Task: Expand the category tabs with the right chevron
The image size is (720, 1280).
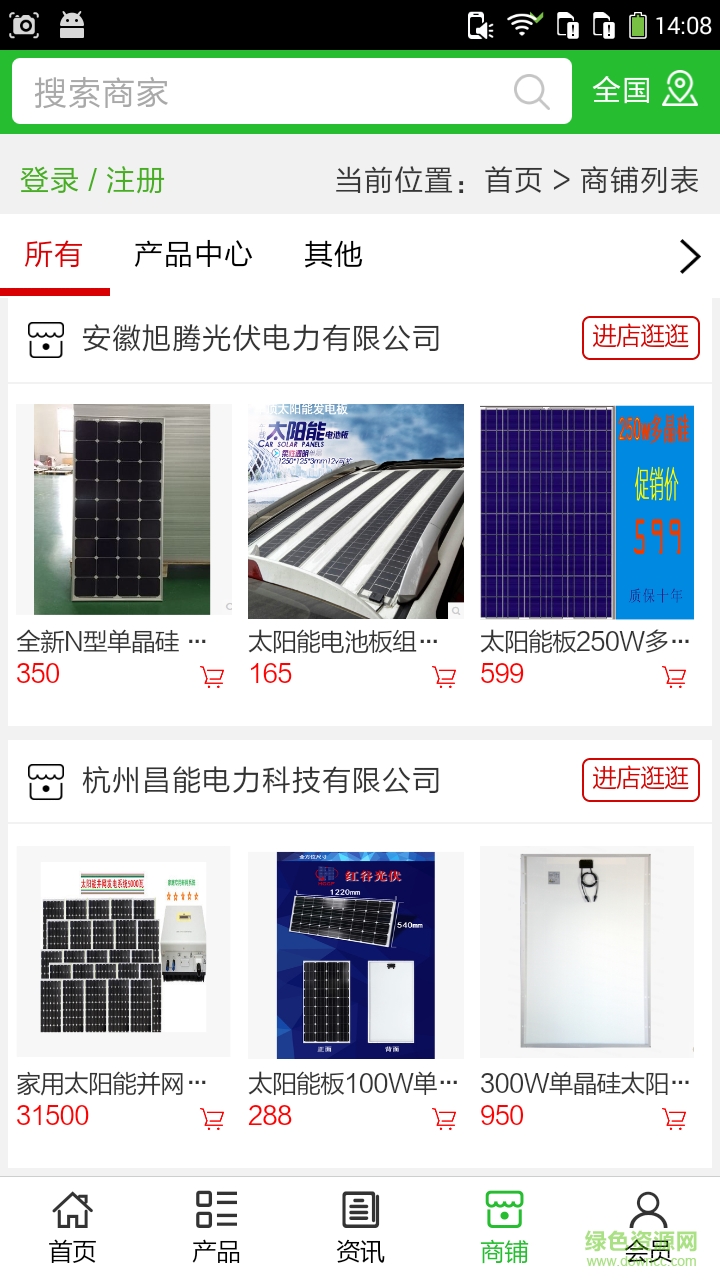Action: [x=689, y=256]
